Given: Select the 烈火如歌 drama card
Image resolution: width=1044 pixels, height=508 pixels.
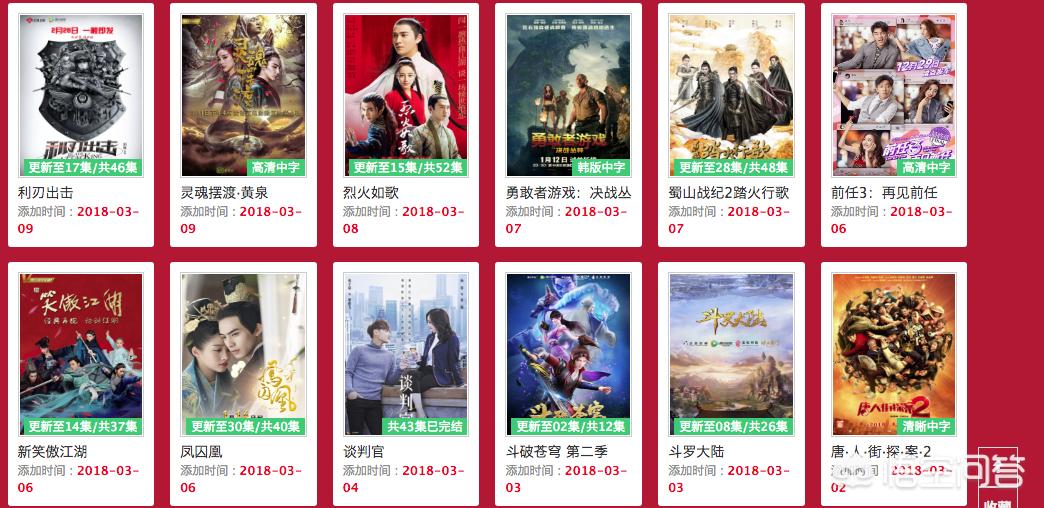Looking at the screenshot, I should coord(406,96).
